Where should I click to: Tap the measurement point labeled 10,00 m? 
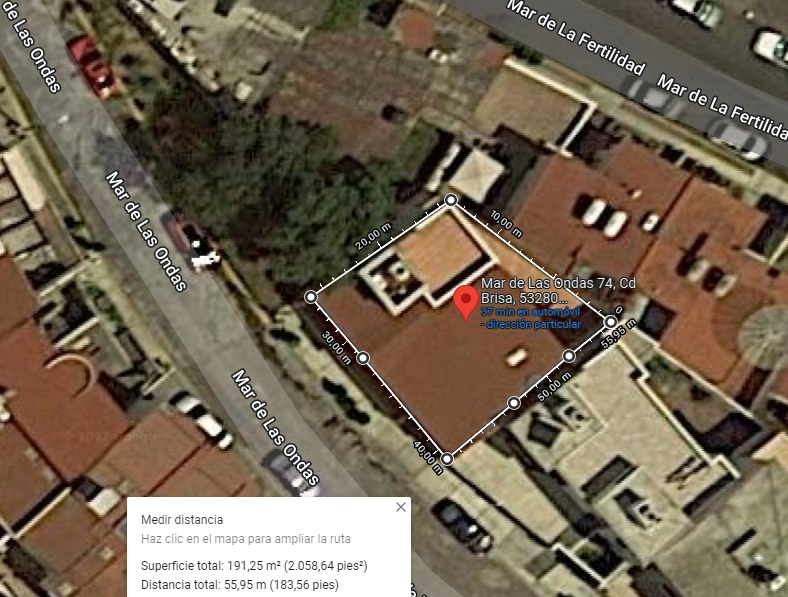point(451,200)
